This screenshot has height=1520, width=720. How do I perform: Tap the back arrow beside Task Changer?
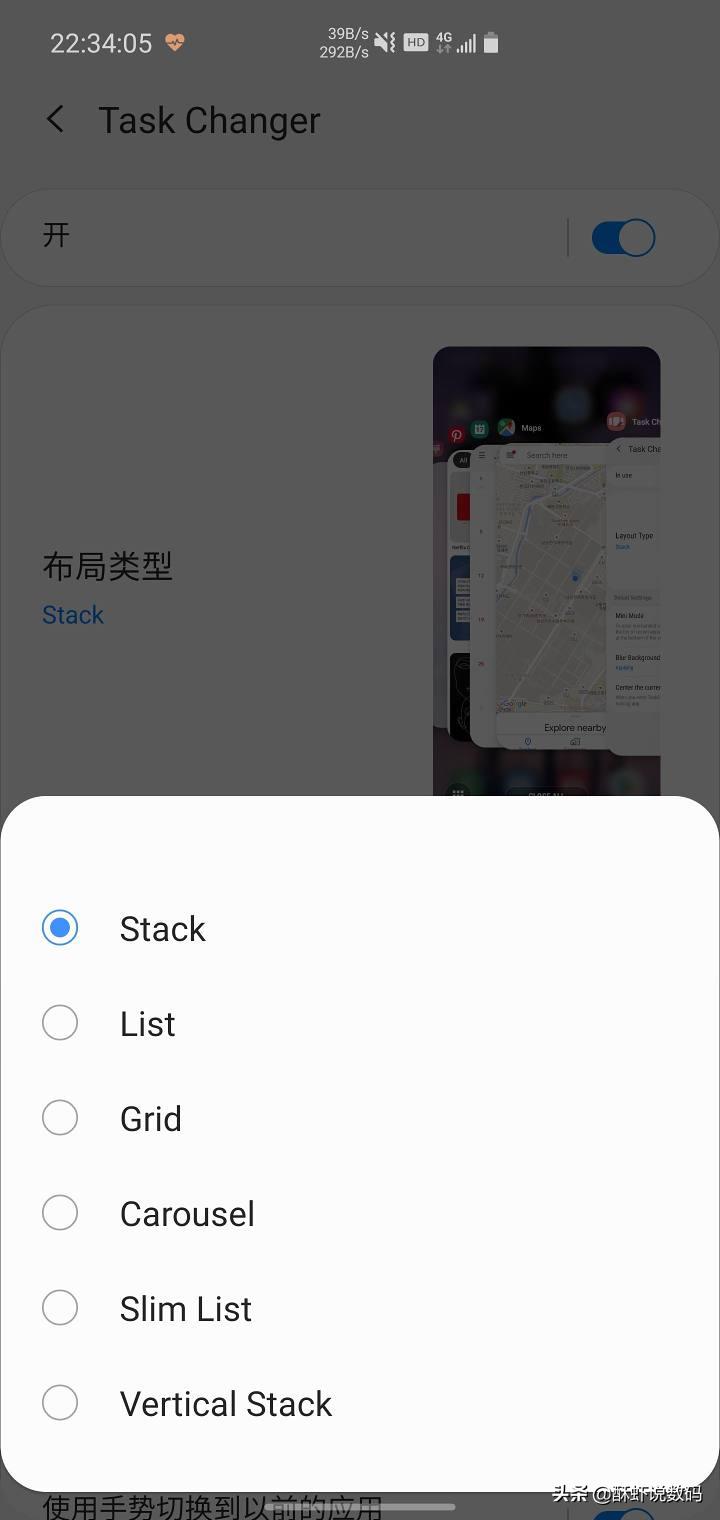54,119
